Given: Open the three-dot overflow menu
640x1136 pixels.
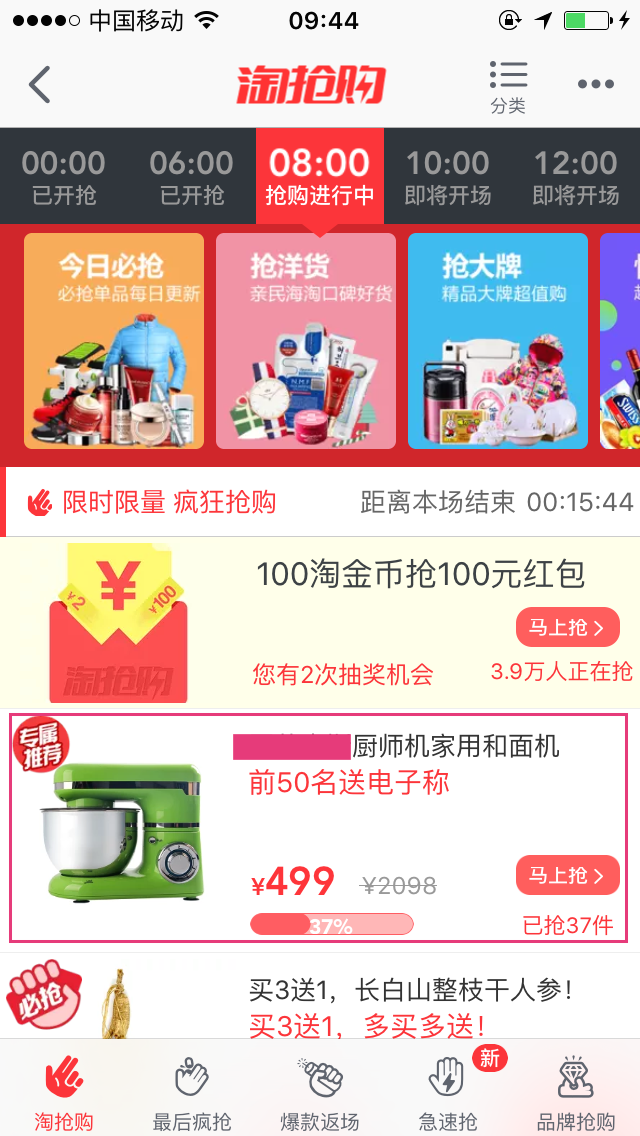Looking at the screenshot, I should [595, 85].
